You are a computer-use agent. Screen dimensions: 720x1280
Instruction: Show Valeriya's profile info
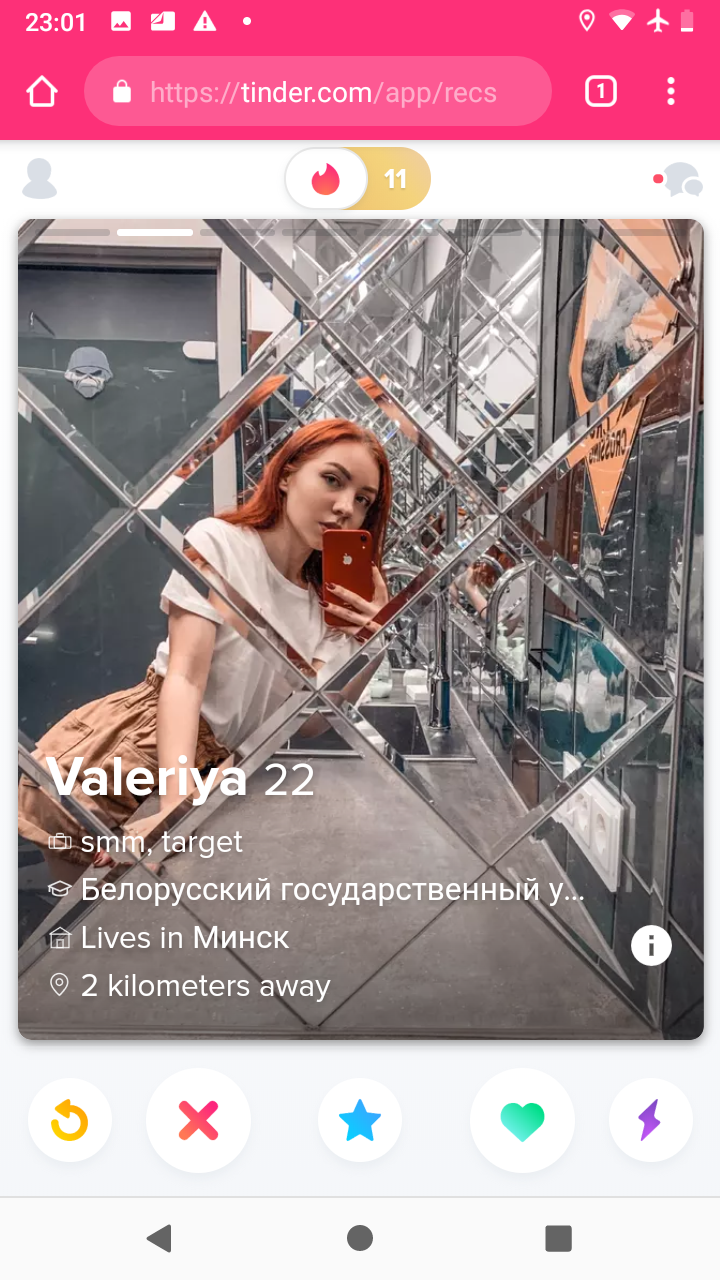point(651,945)
